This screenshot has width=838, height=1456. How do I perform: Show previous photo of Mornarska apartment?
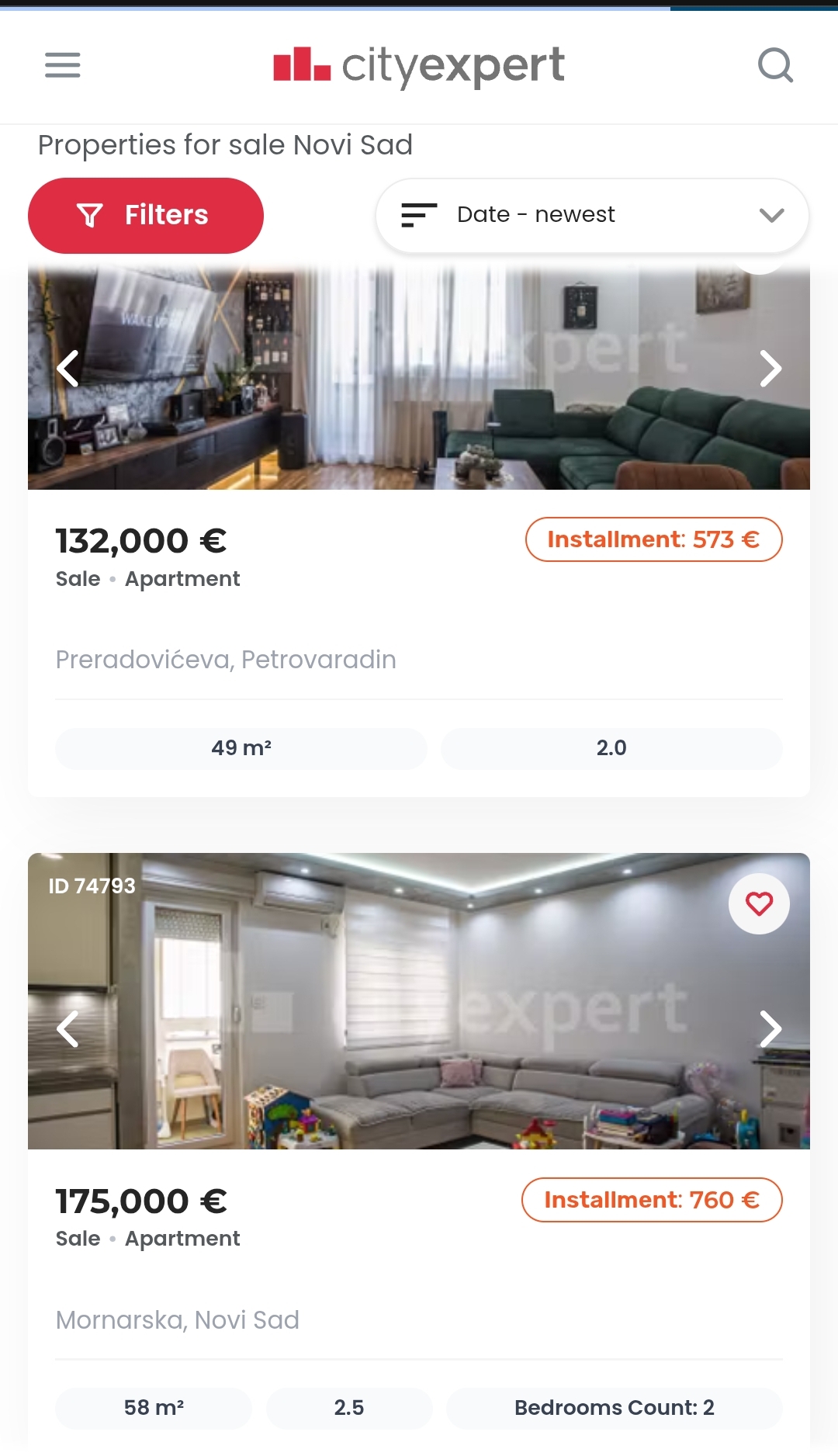(68, 1029)
